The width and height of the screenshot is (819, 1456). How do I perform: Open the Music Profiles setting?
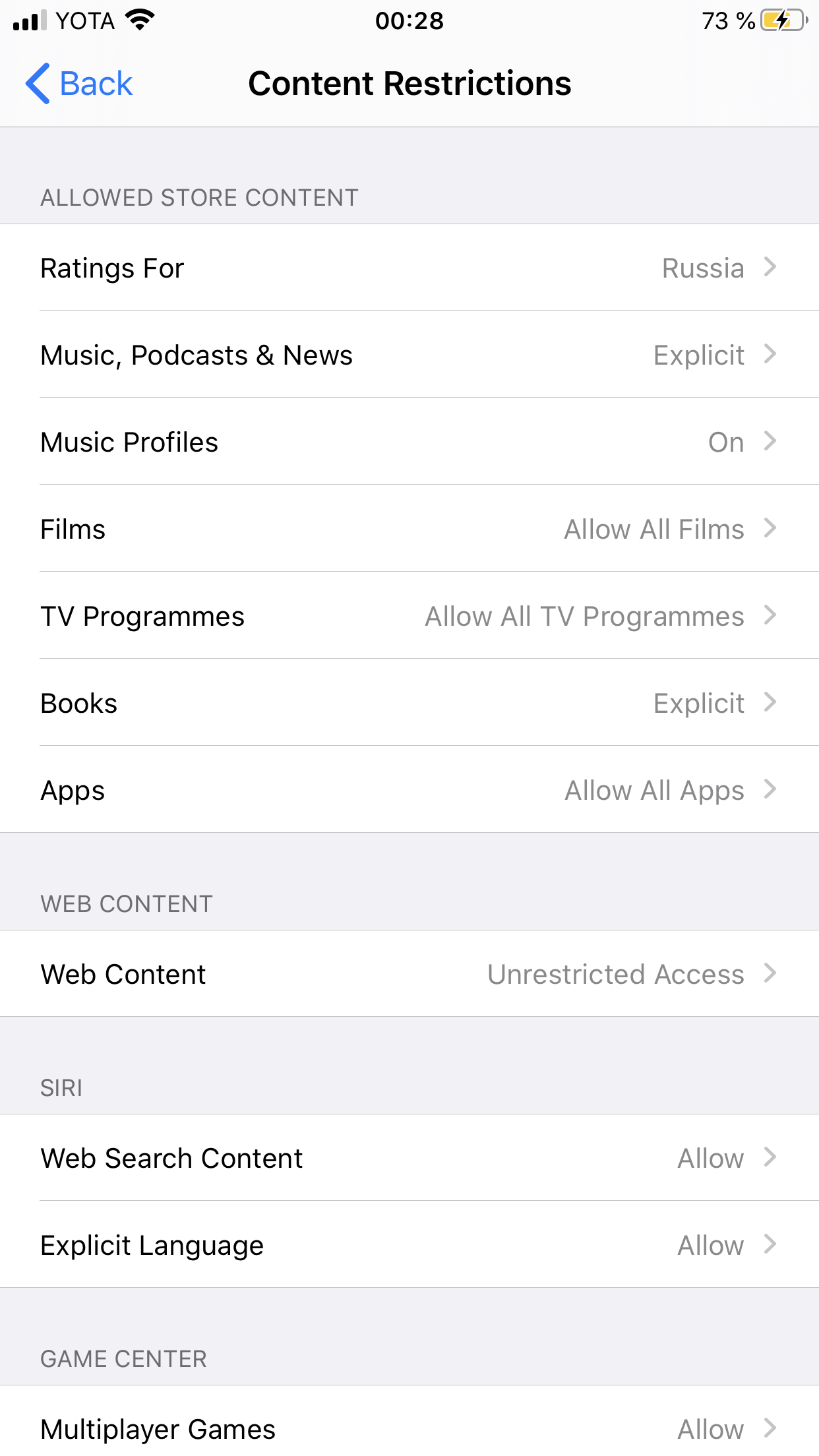(409, 442)
